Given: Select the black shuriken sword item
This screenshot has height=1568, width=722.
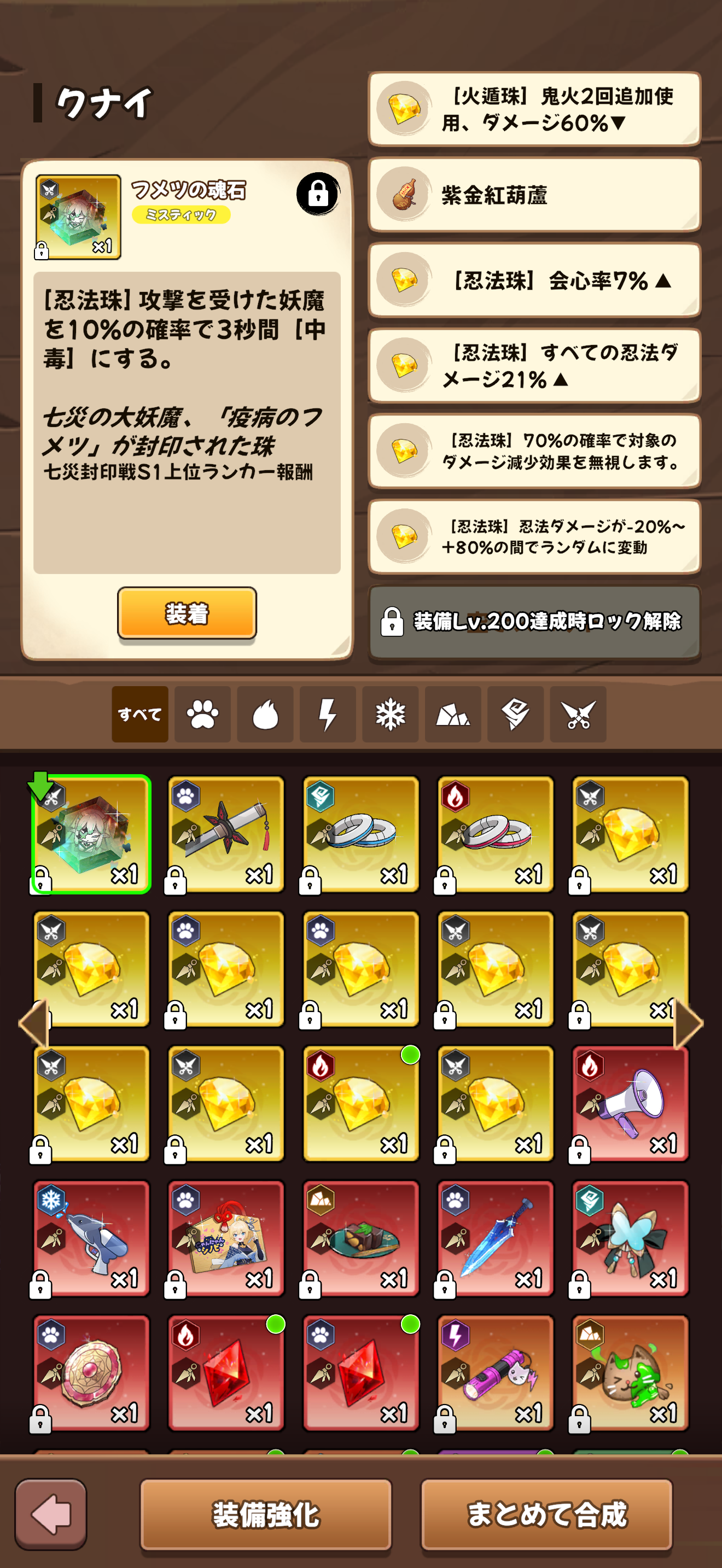Looking at the screenshot, I should (226, 834).
